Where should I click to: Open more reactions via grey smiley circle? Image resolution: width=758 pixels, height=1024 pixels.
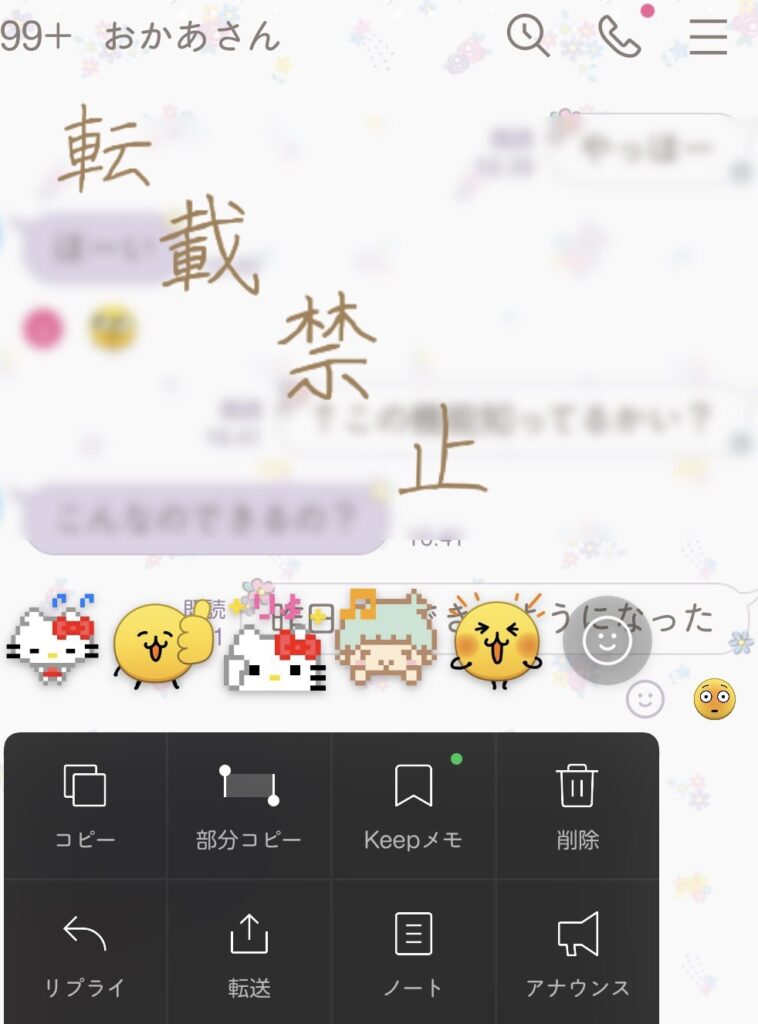click(607, 641)
